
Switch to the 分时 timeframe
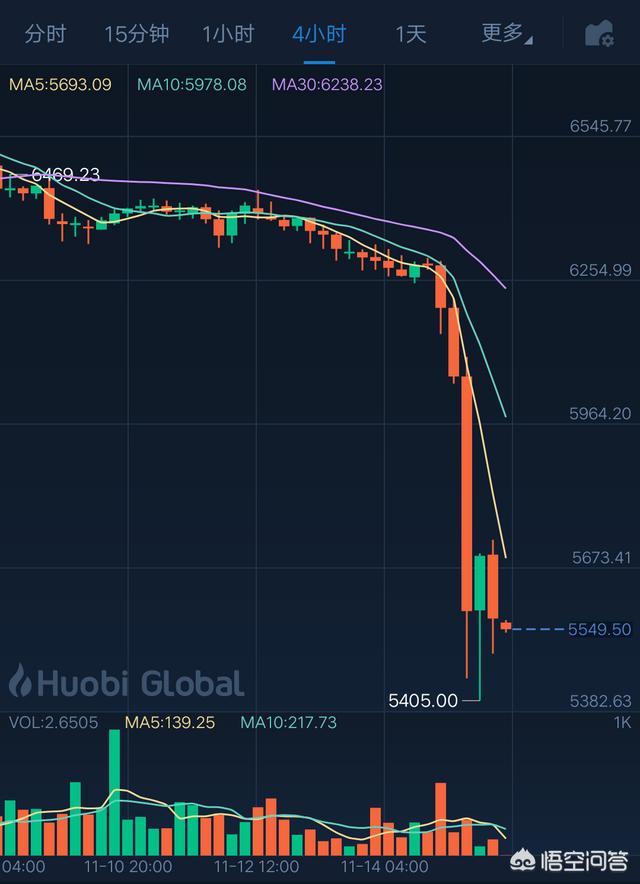coord(45,34)
